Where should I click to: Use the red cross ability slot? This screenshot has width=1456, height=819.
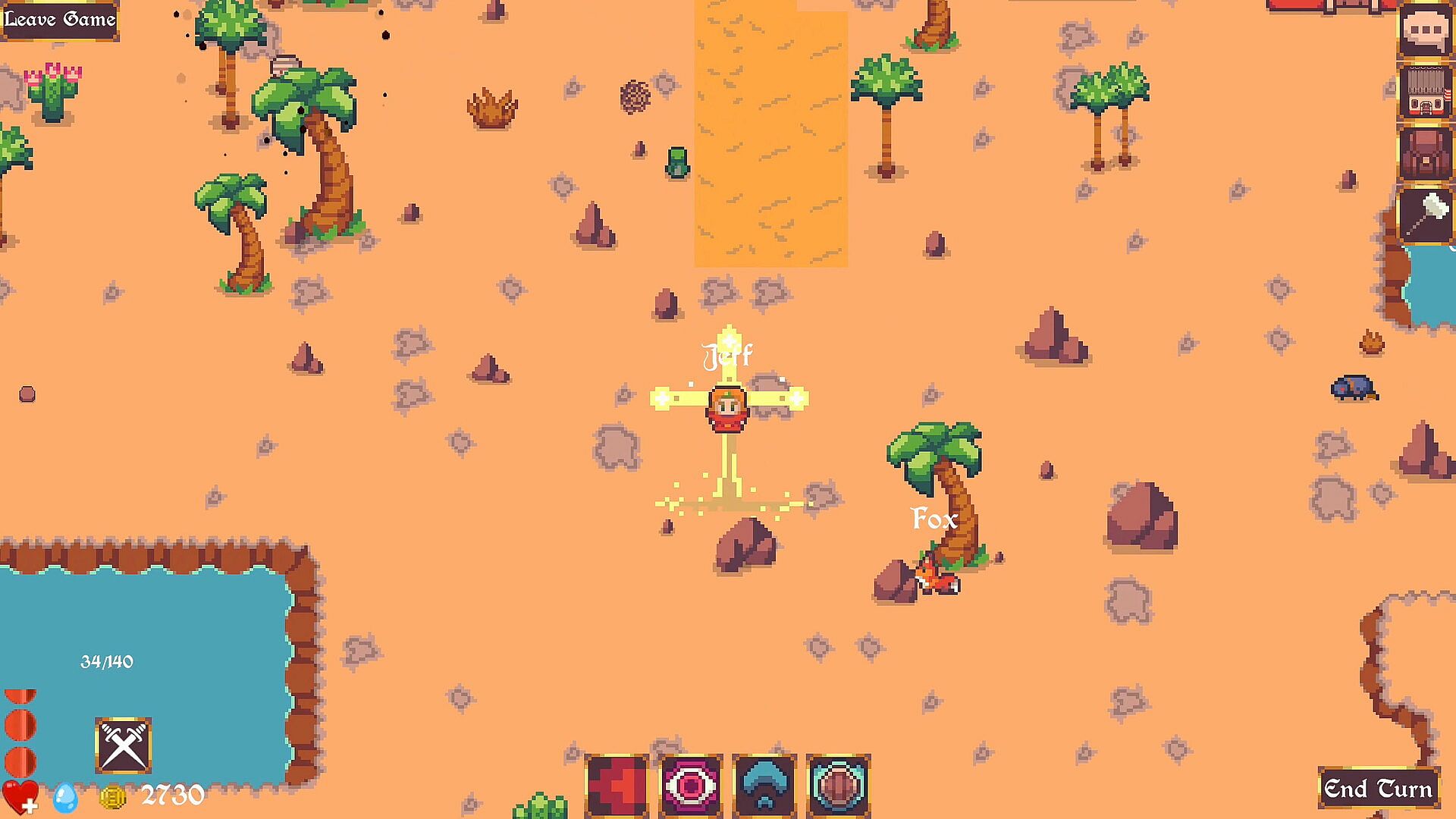coord(617,786)
